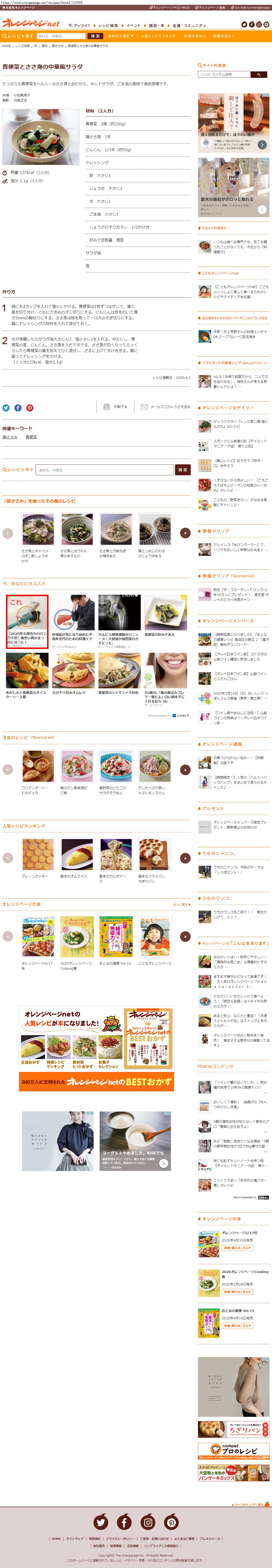Select メールでこのレシピを送る
Viewport: 272px width, 1568px height.
coord(165,407)
